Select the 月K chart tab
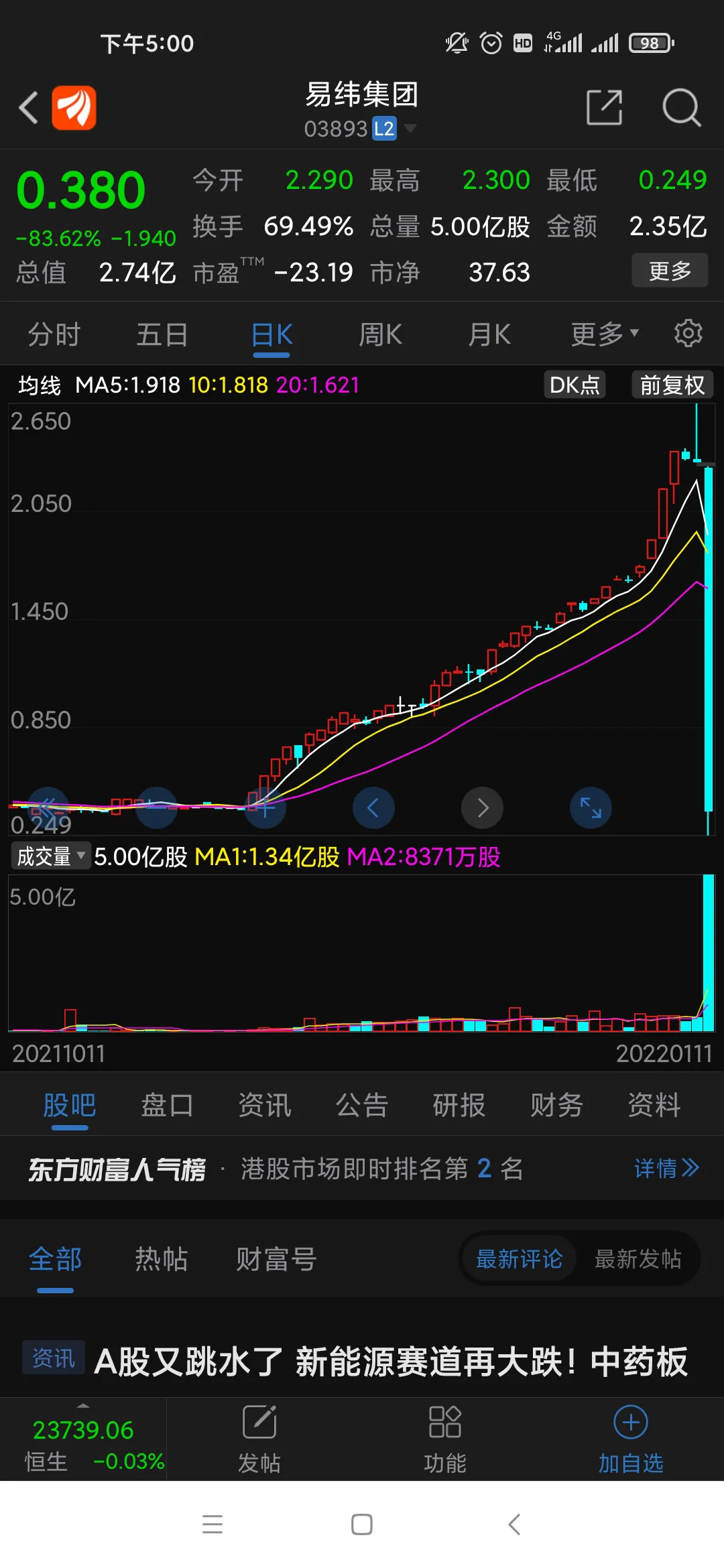The image size is (724, 1568). coord(489,334)
